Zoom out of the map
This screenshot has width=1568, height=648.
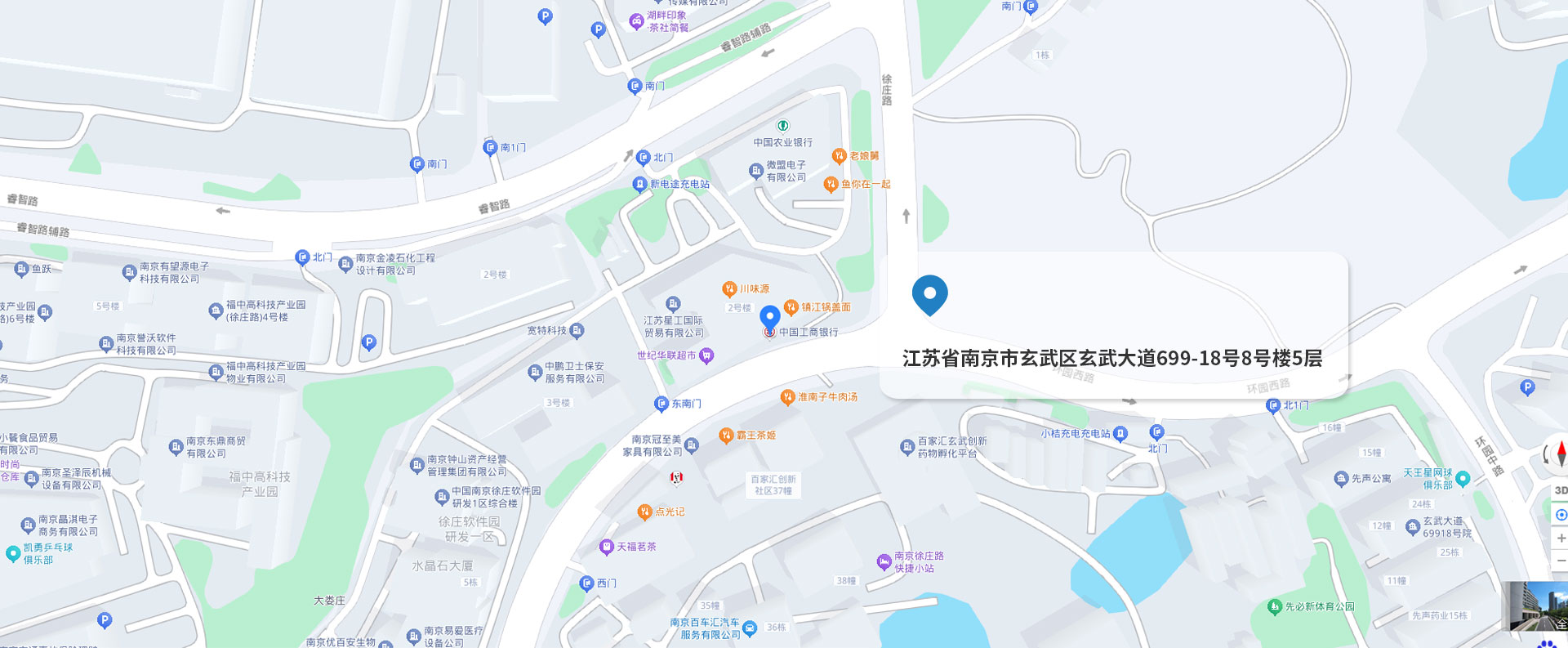[x=1561, y=561]
